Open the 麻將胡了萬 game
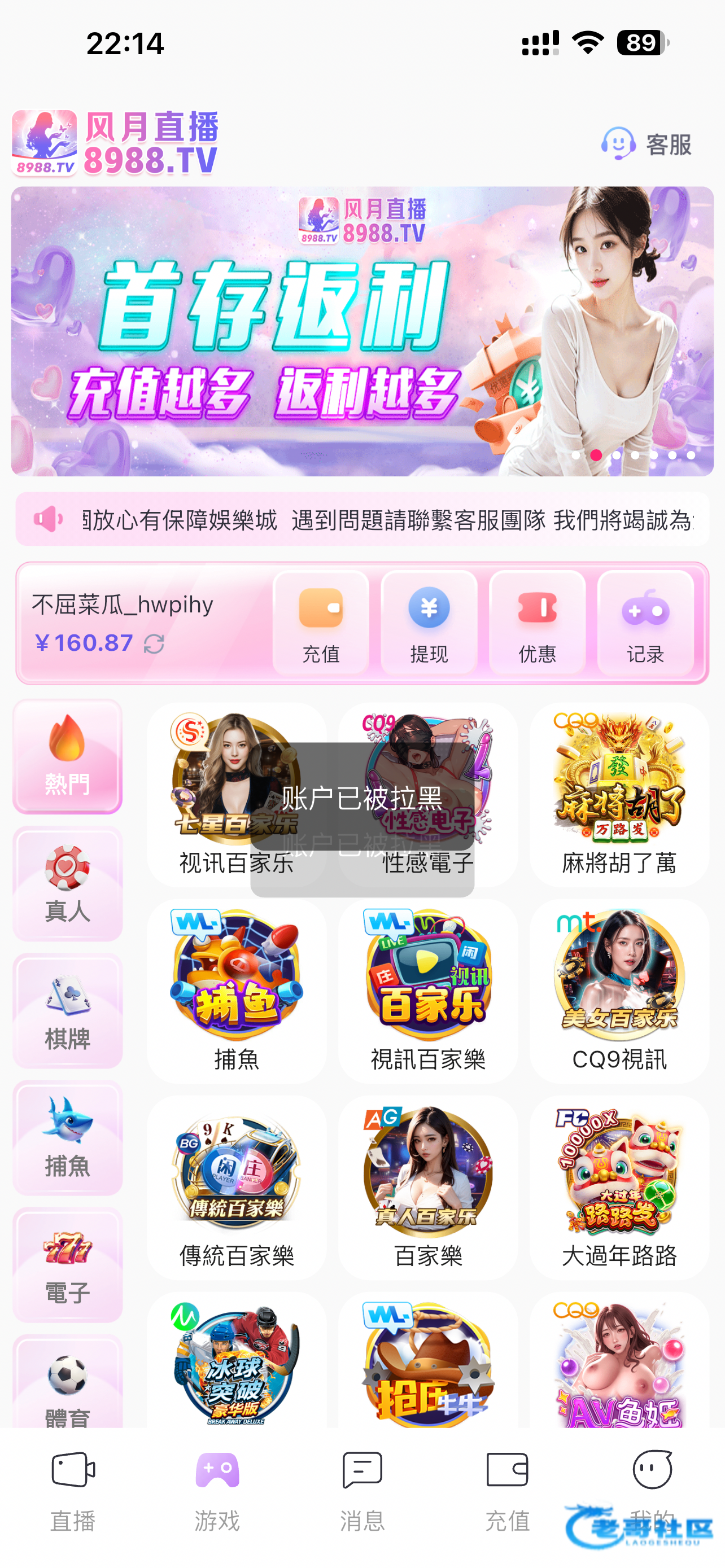This screenshot has height=1568, width=725. 618,794
